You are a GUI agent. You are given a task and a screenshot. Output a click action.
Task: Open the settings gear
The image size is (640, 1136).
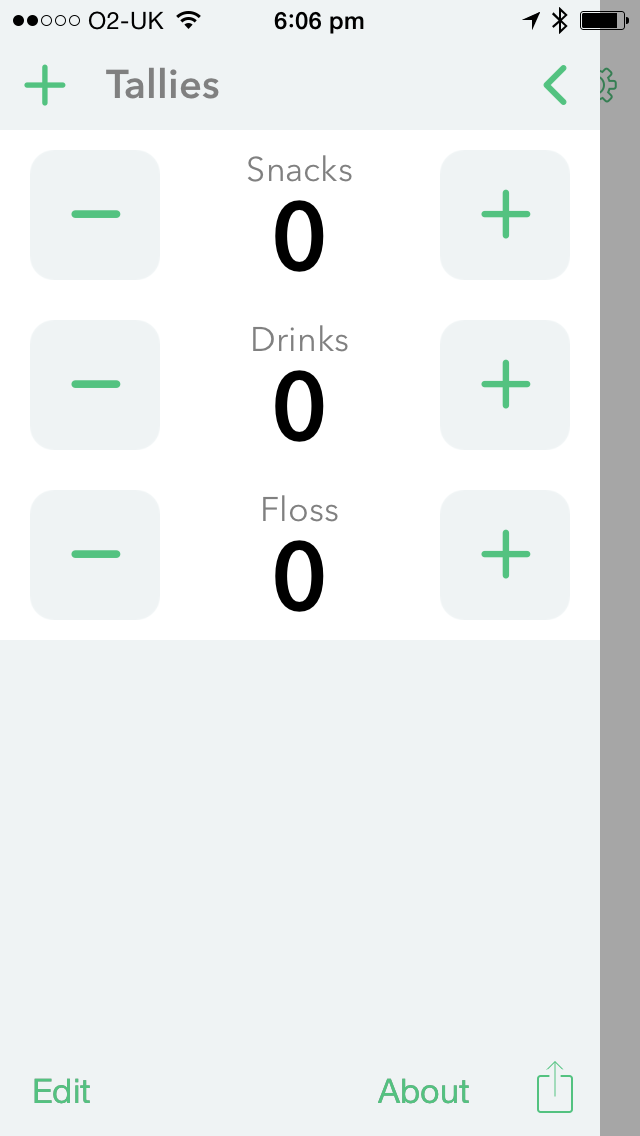[x=608, y=86]
